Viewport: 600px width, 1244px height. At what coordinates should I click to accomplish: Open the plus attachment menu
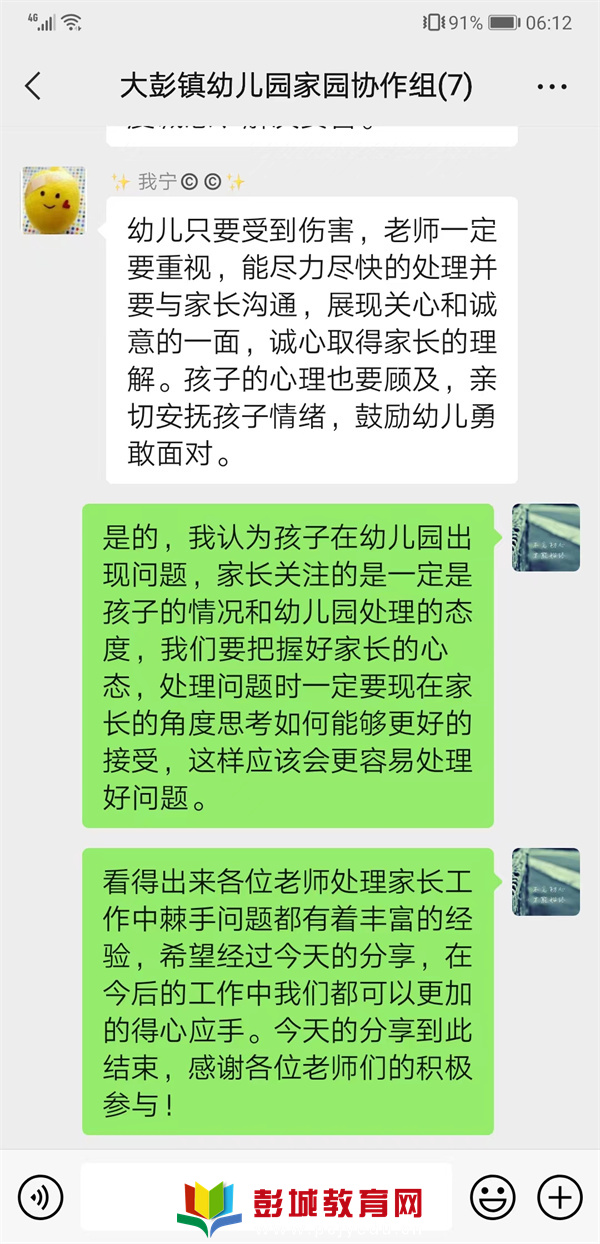pyautogui.click(x=559, y=1196)
